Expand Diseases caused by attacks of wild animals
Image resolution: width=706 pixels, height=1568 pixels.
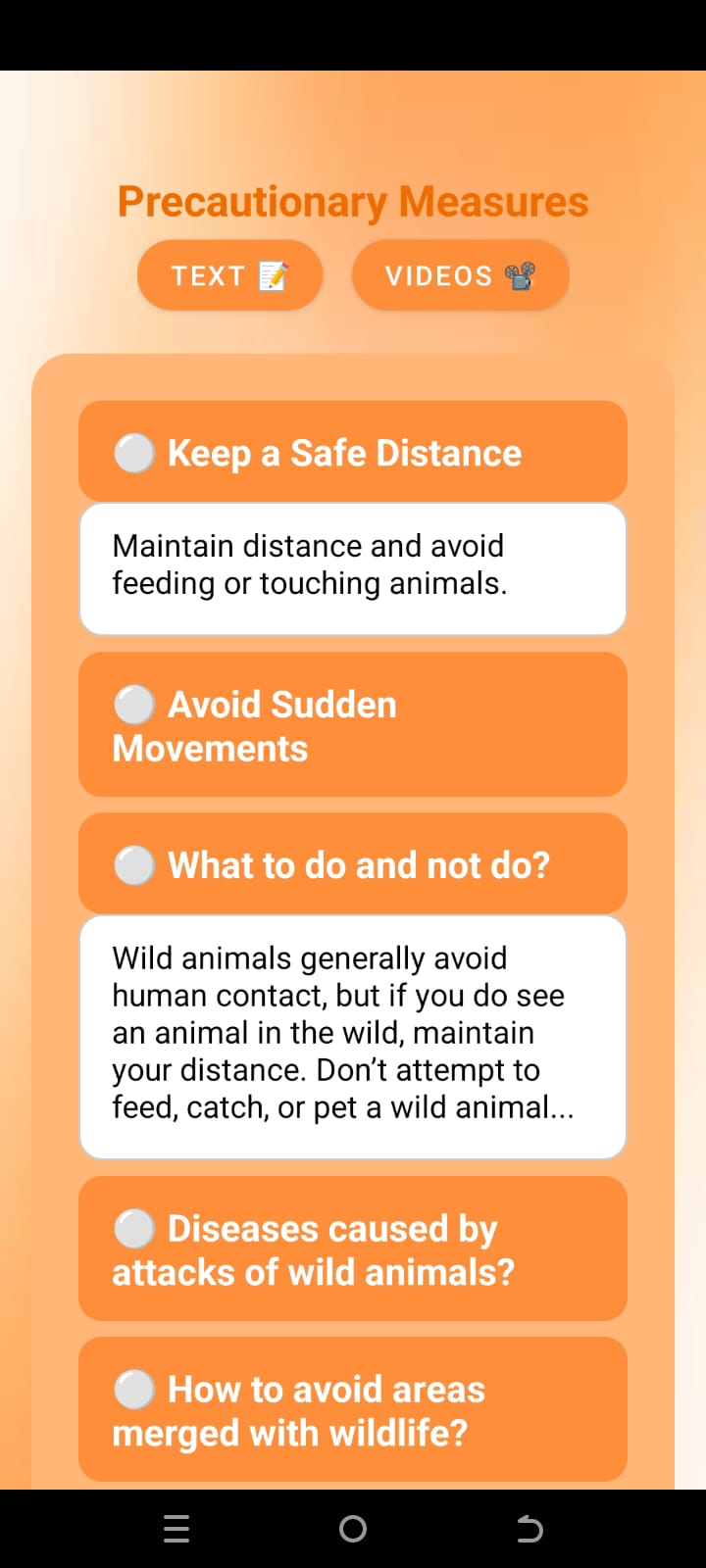(x=353, y=1249)
